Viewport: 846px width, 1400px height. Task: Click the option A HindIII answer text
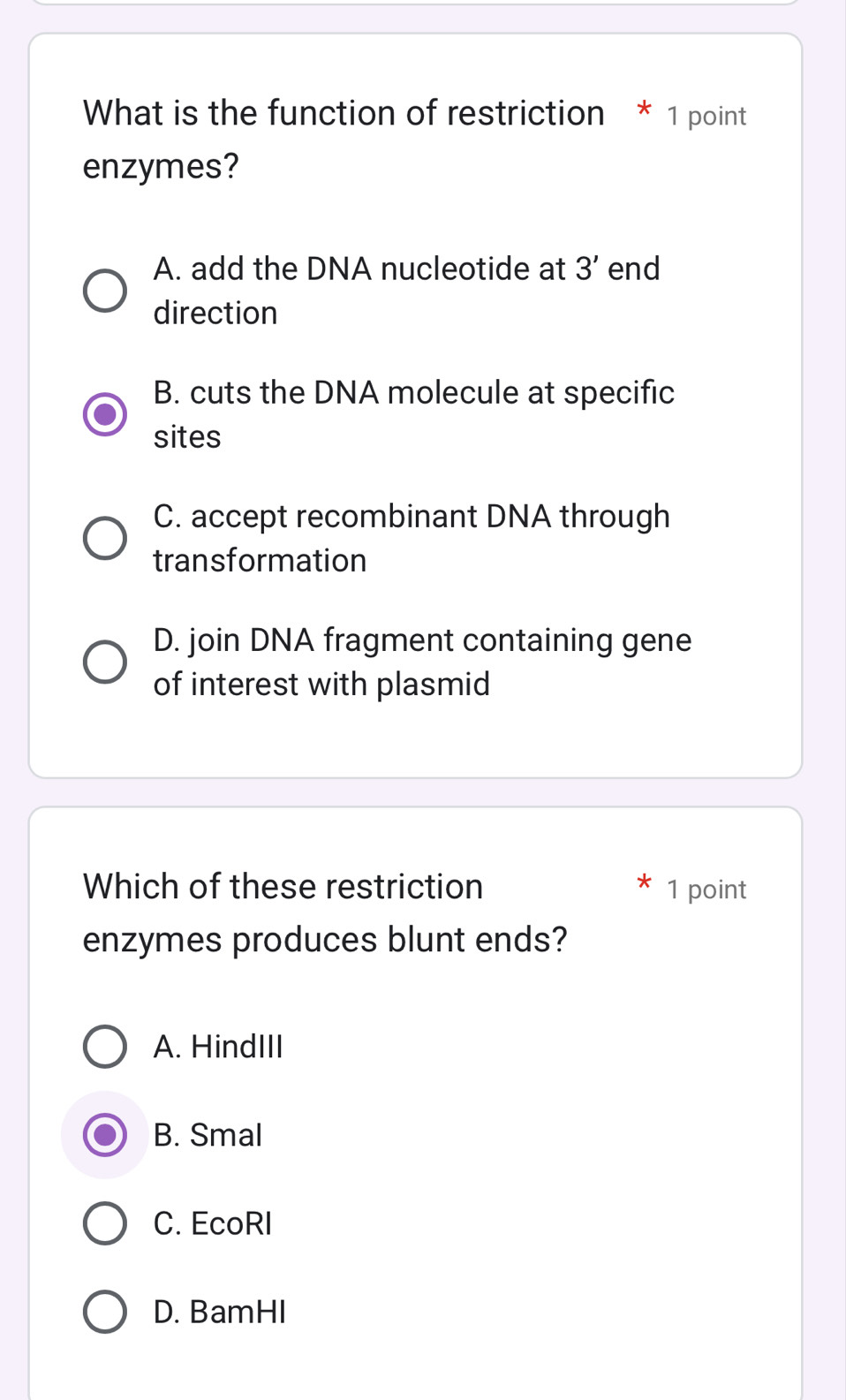click(x=217, y=1047)
